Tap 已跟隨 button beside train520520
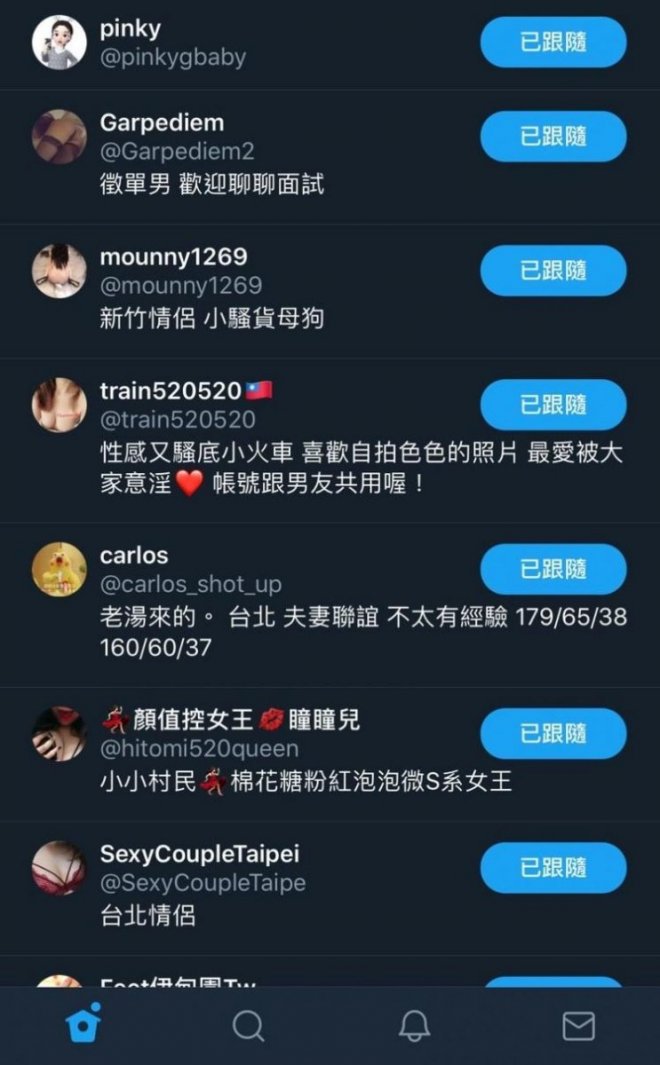Screen dimensions: 660x1065 (553, 404)
